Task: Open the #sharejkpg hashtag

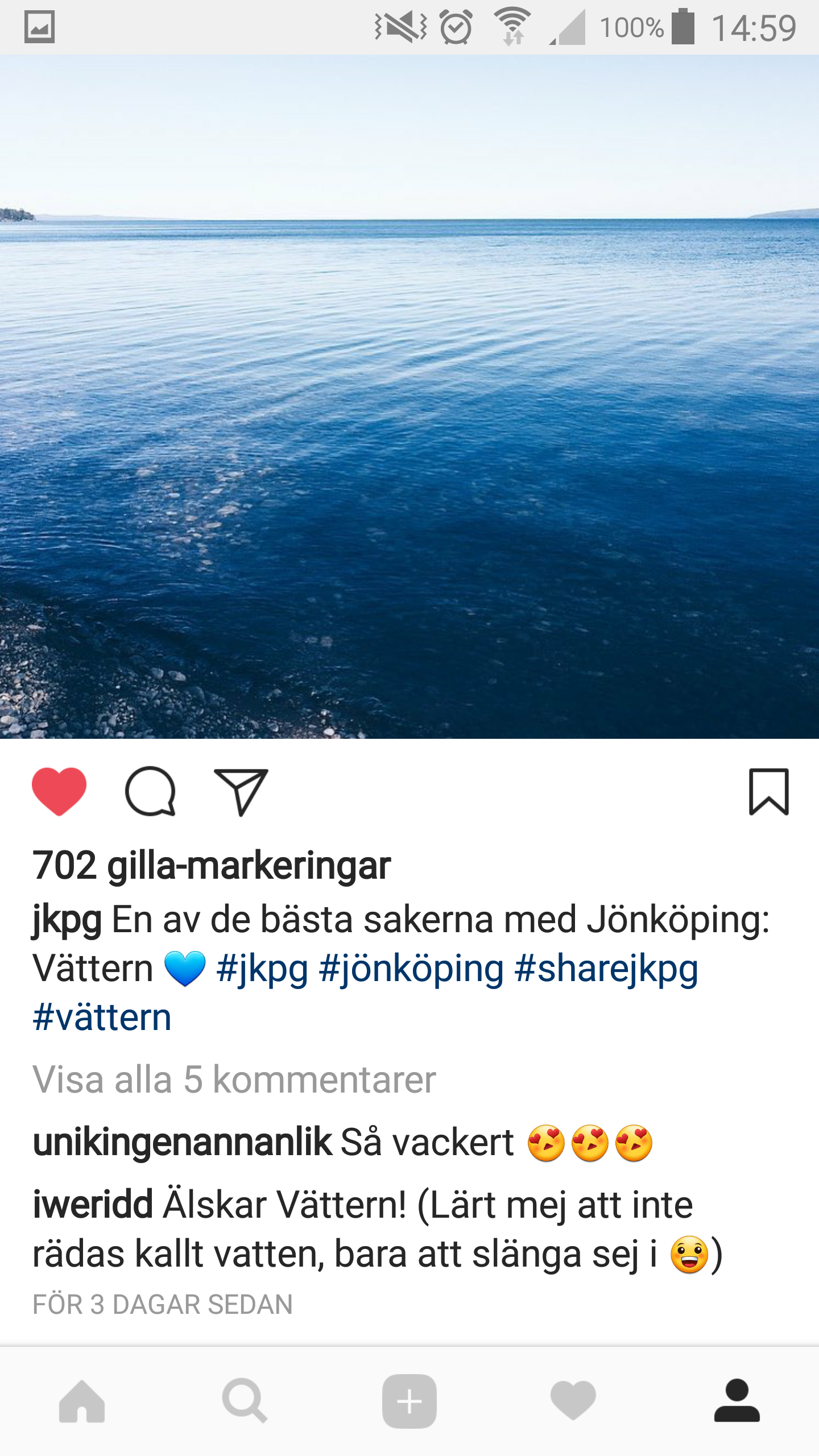Action: coord(606,969)
